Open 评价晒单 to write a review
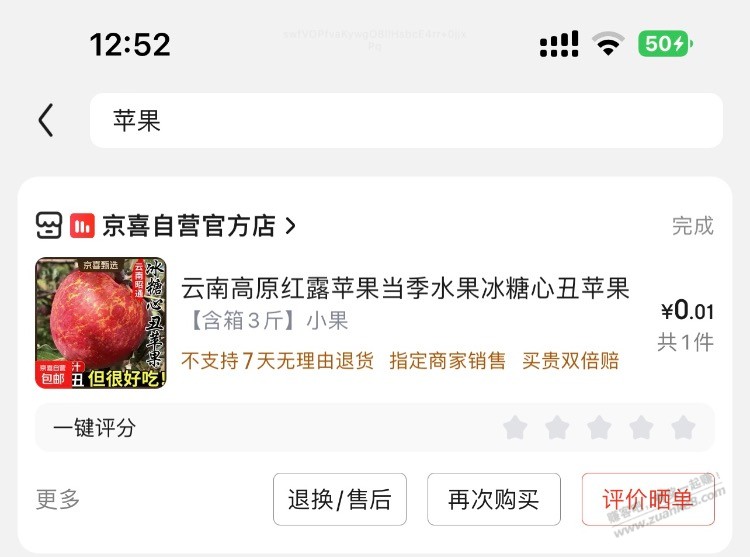Screen dimensions: 750x557 pyautogui.click(x=647, y=499)
